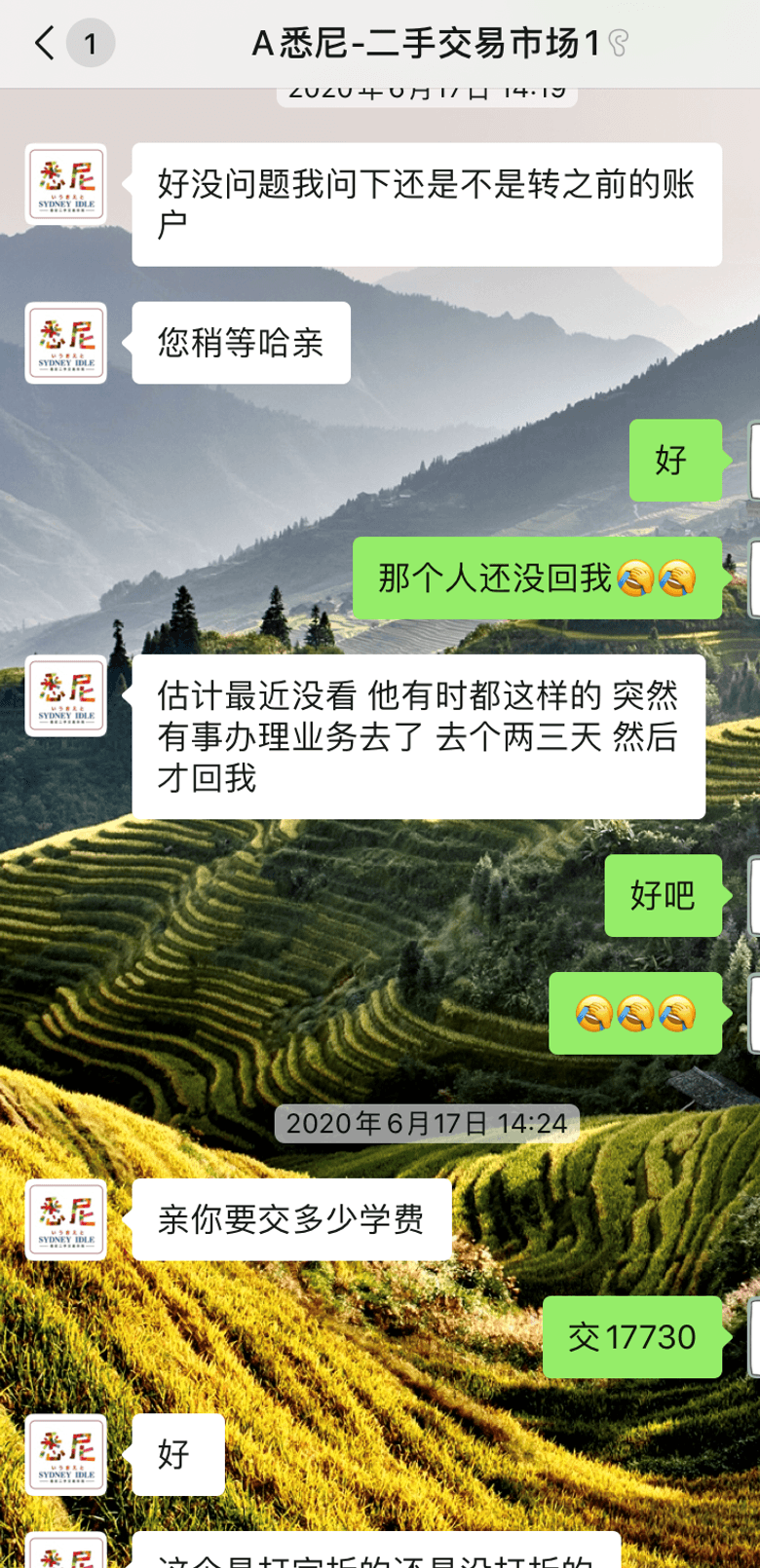The width and height of the screenshot is (760, 1568).
Task: Tap sender avatar beside '亲你要交多少学费'
Action: click(65, 1220)
